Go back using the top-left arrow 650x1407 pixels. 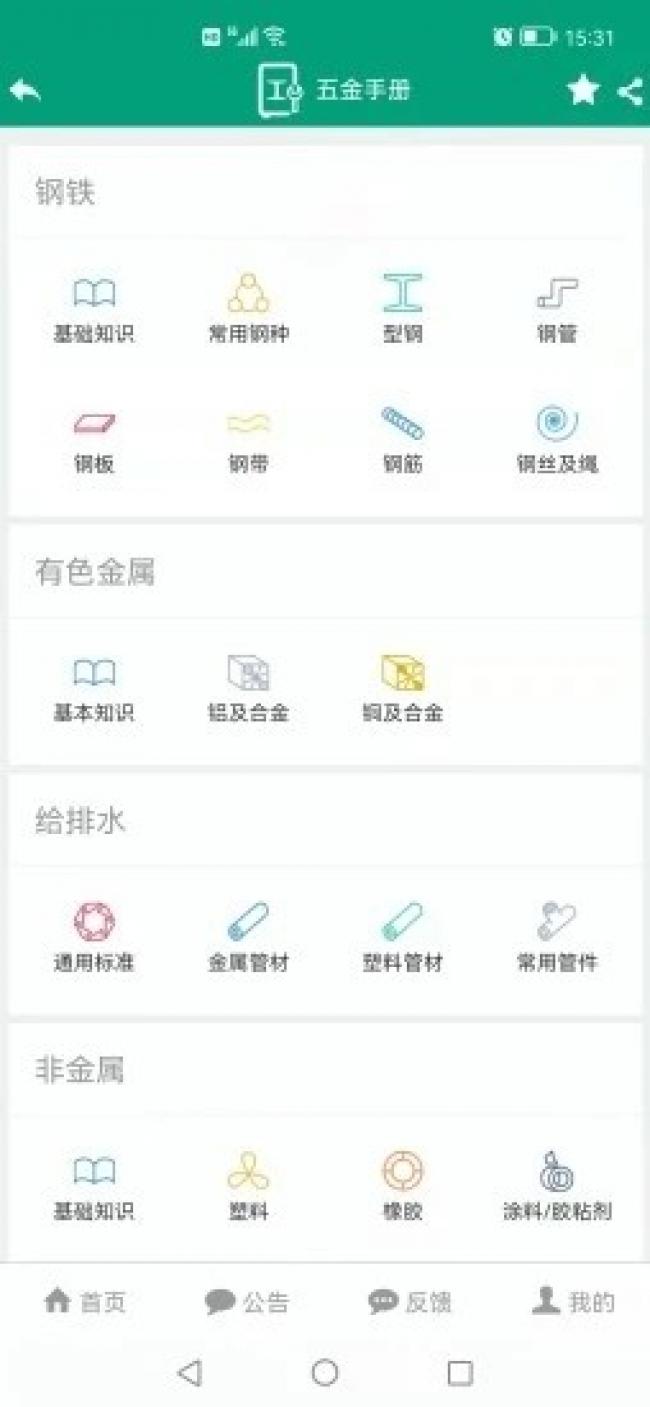point(25,91)
